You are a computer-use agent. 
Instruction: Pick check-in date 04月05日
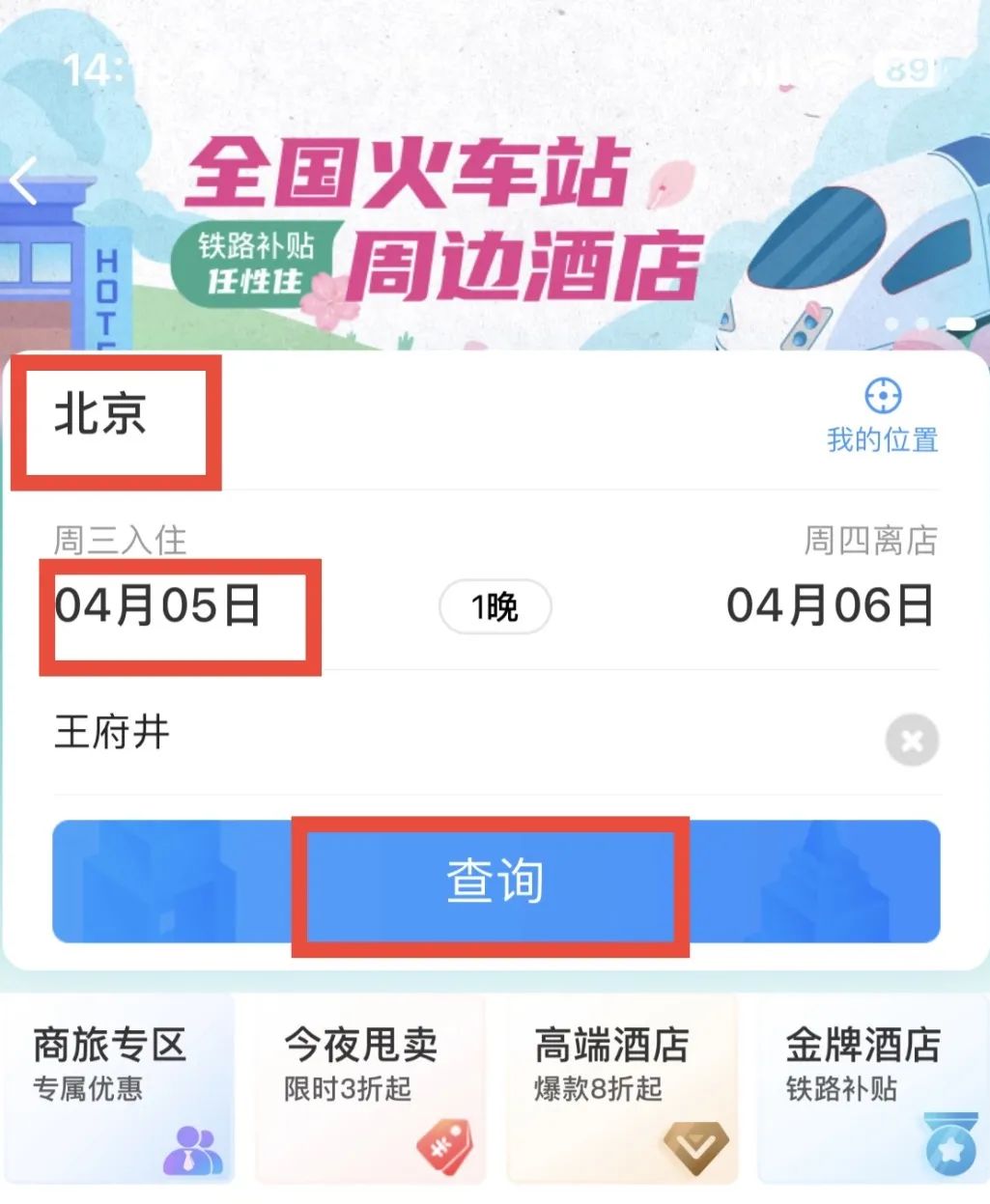point(158,605)
